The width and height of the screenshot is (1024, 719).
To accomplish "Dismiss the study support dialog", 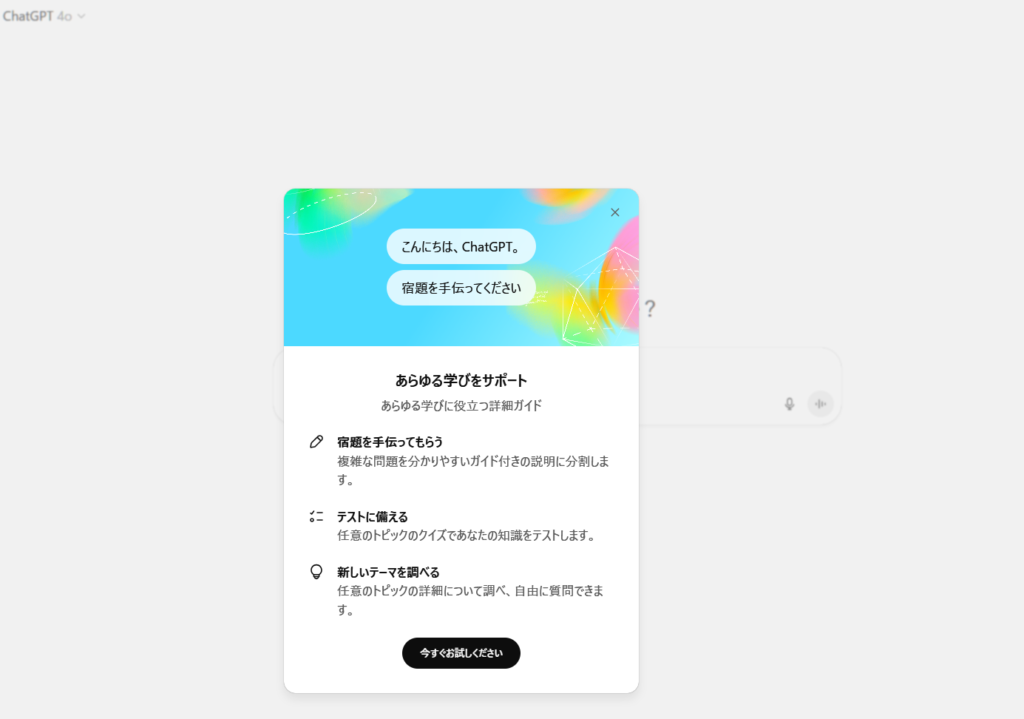I will 614,212.
